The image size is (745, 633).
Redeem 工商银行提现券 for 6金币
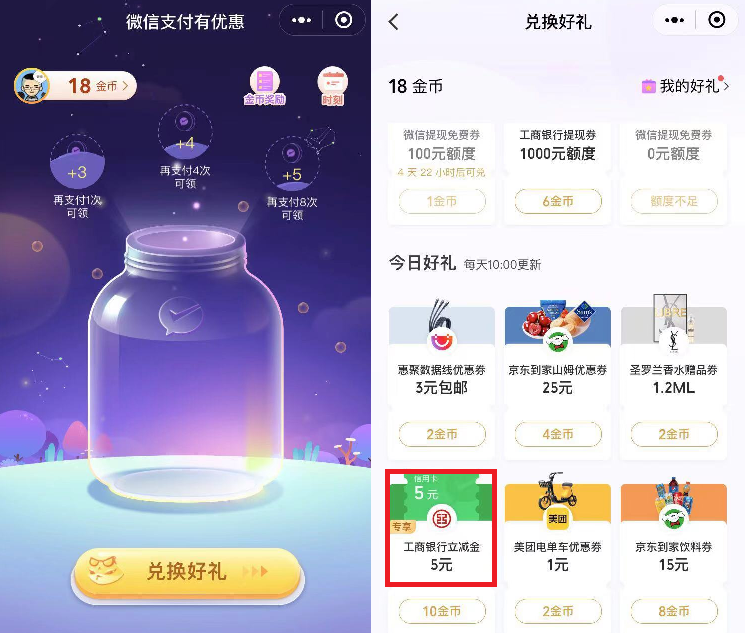558,201
